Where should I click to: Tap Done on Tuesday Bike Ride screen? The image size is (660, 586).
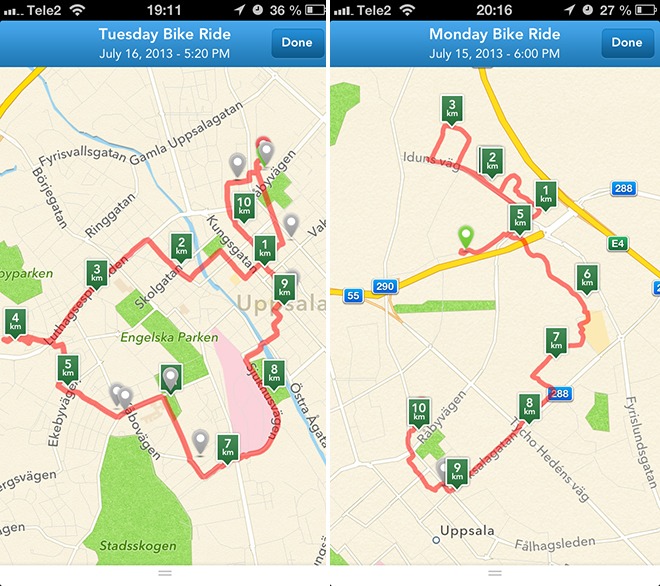click(297, 43)
